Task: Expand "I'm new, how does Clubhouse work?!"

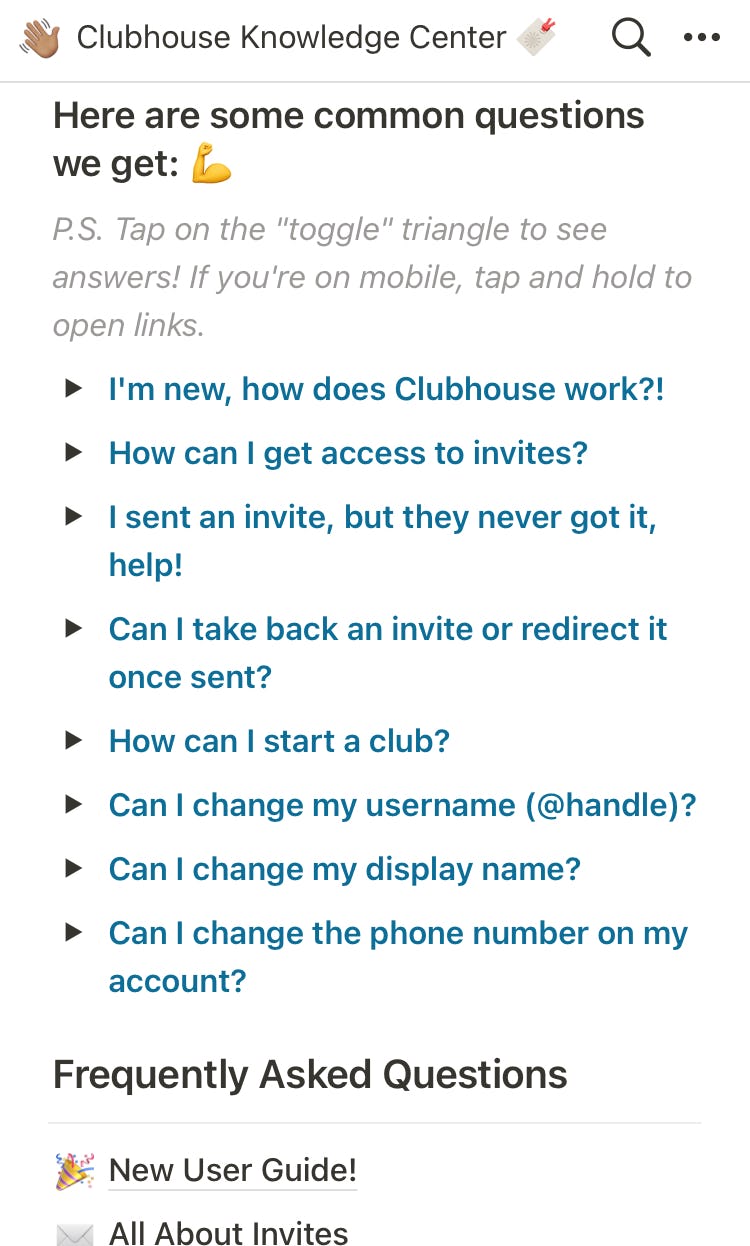Action: pos(73,388)
